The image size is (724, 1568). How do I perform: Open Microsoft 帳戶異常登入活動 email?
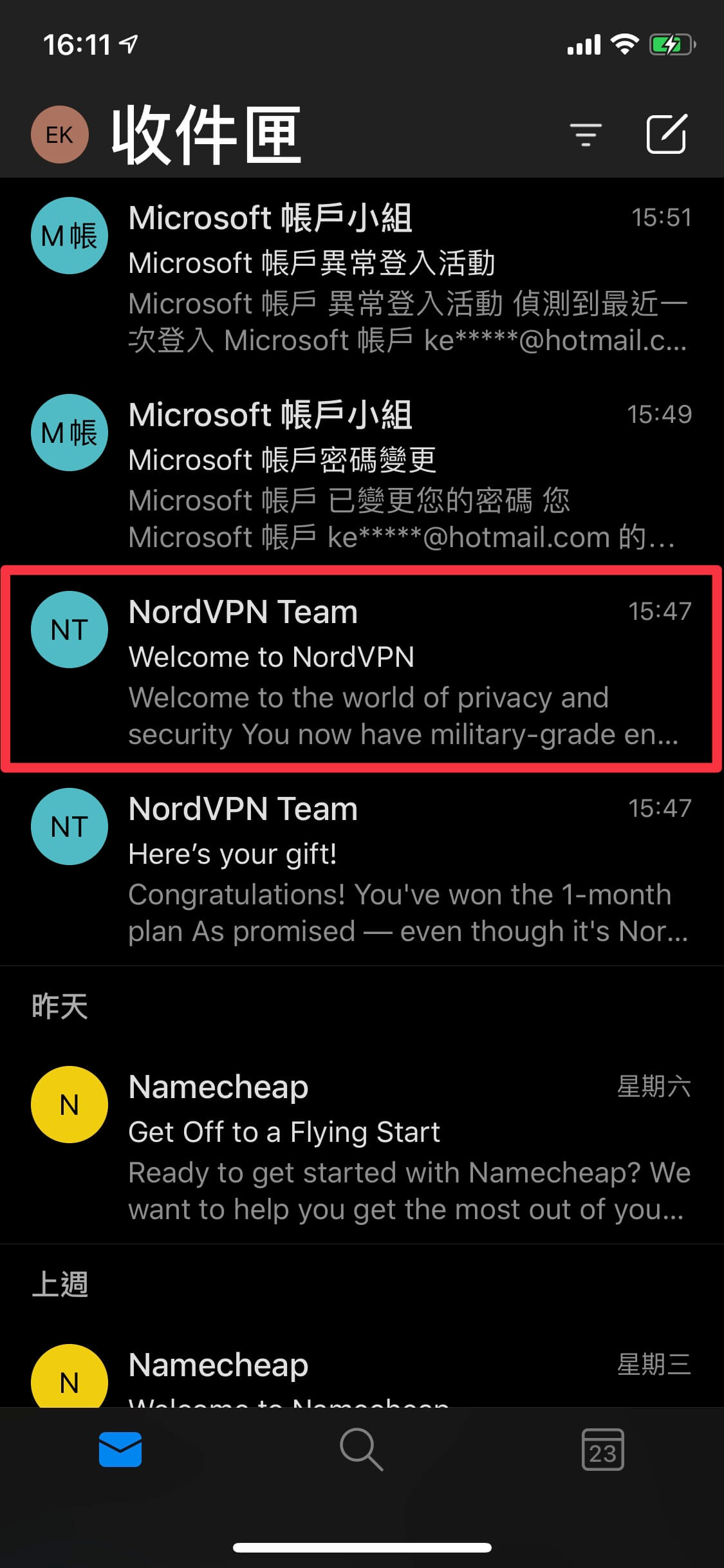point(362,277)
